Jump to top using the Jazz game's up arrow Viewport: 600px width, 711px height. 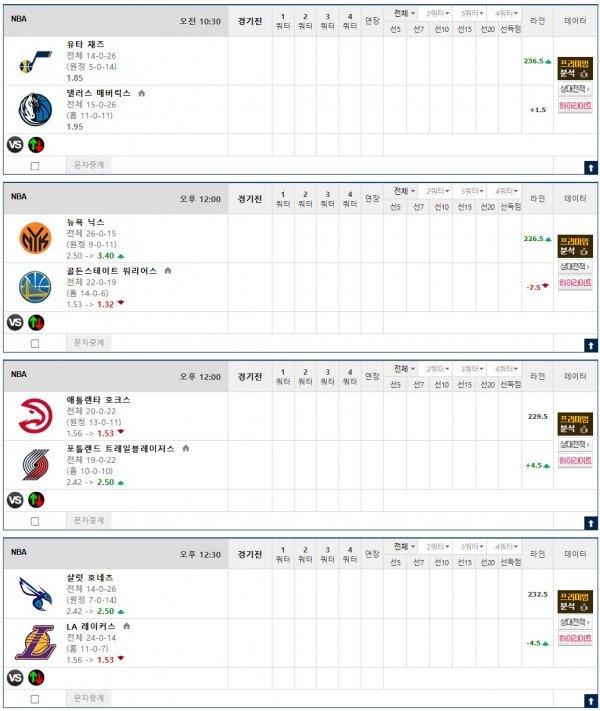(x=590, y=166)
